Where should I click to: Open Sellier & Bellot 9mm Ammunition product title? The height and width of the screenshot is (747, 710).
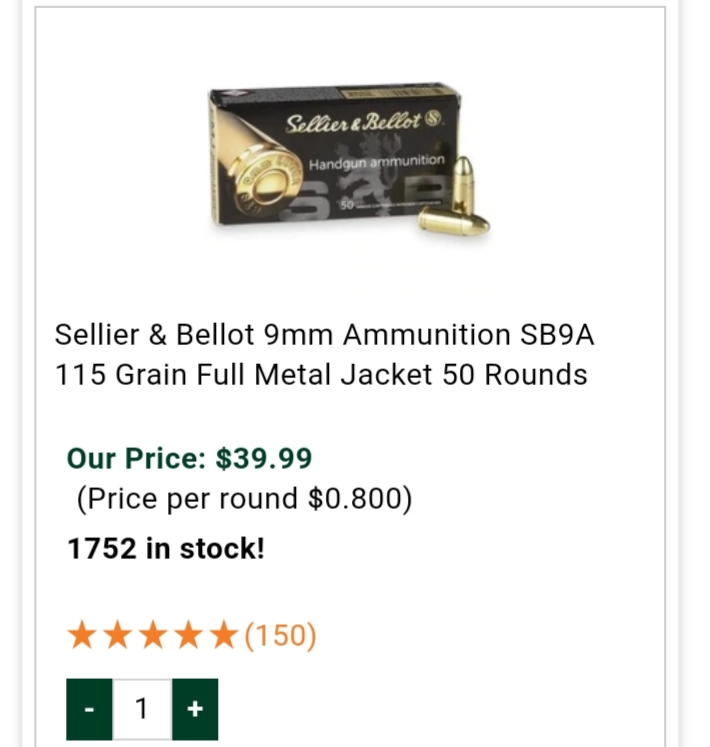324,355
